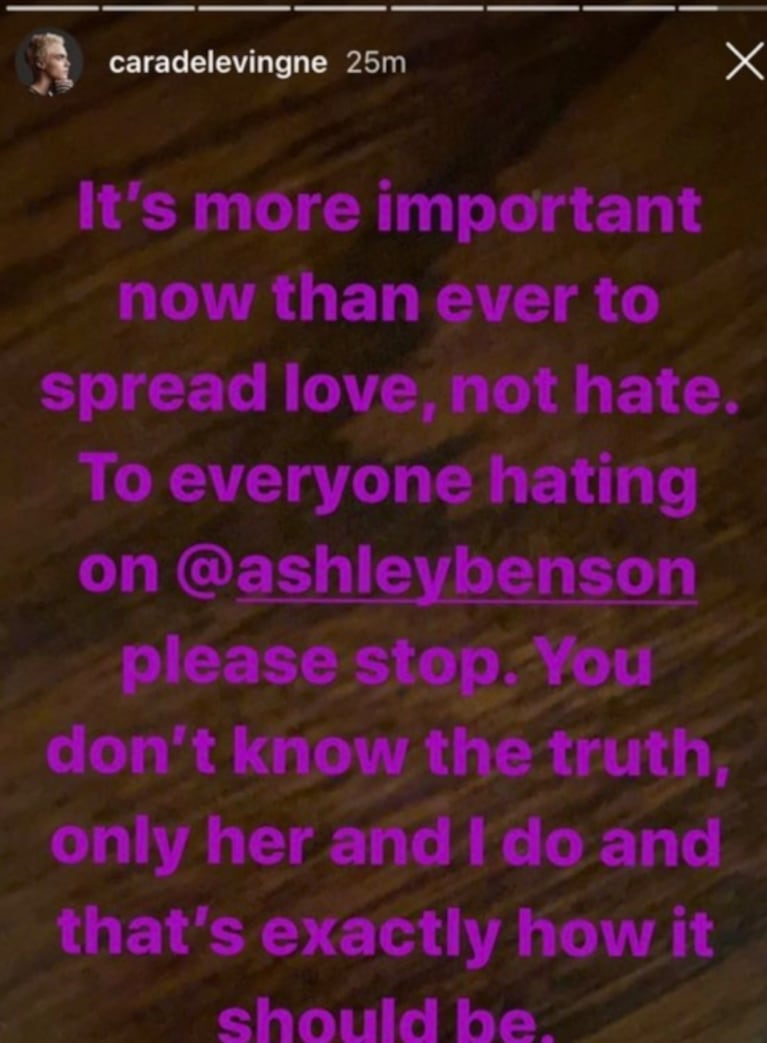The width and height of the screenshot is (767, 1043).
Task: Open caradelevingne's profile picture
Action: (48, 62)
